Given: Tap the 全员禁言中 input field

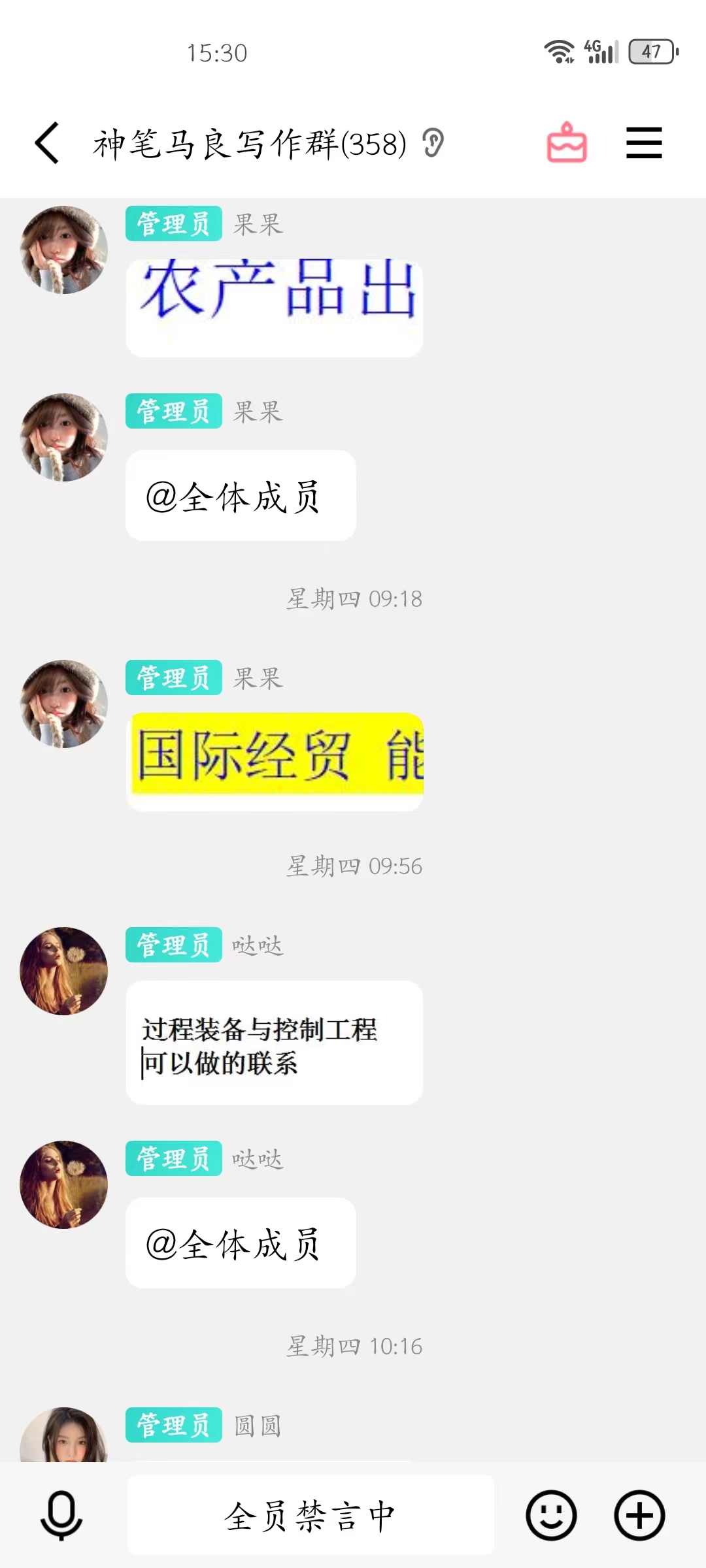Looking at the screenshot, I should pos(311,1516).
